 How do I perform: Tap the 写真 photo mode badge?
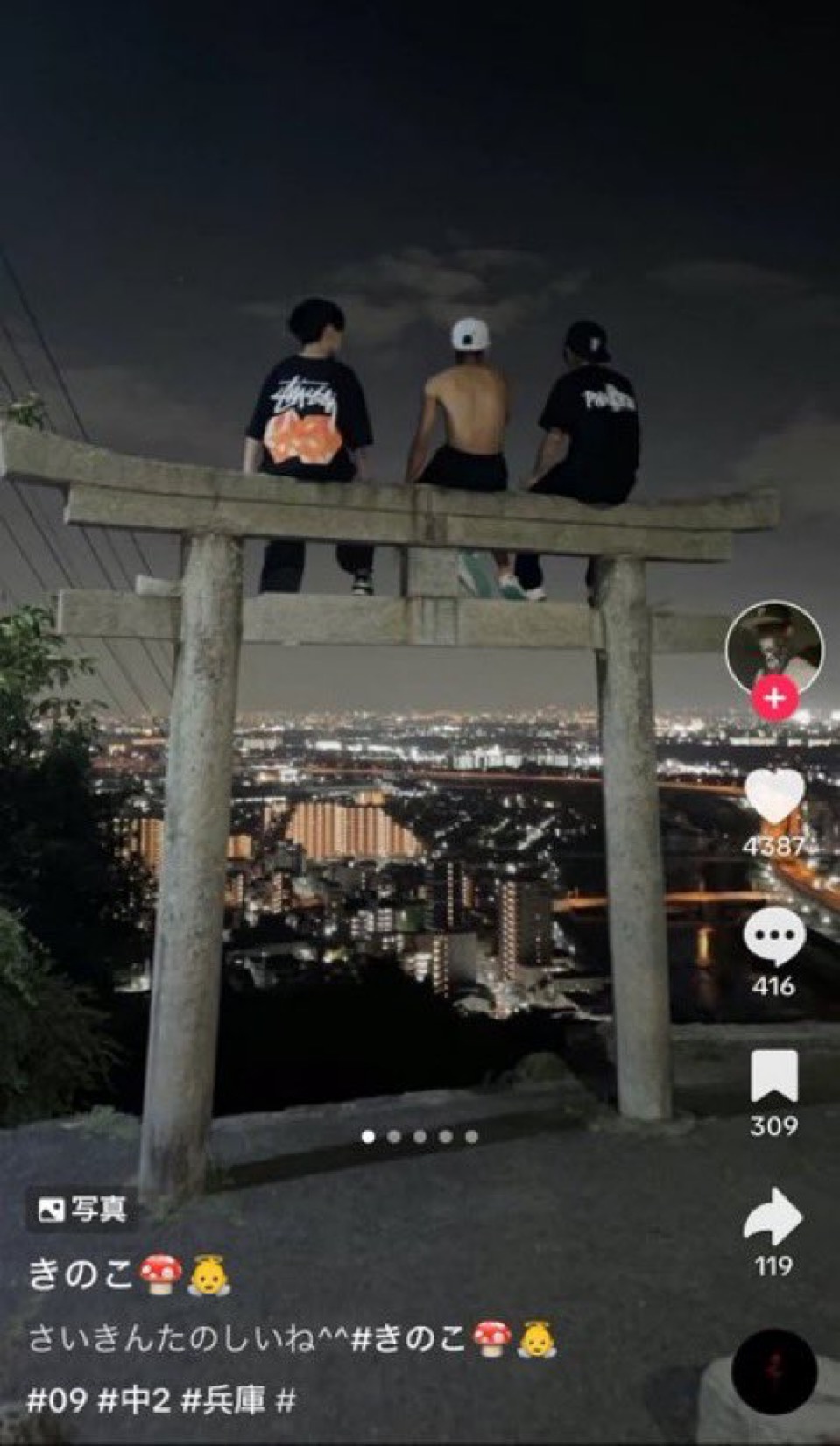coord(82,1210)
